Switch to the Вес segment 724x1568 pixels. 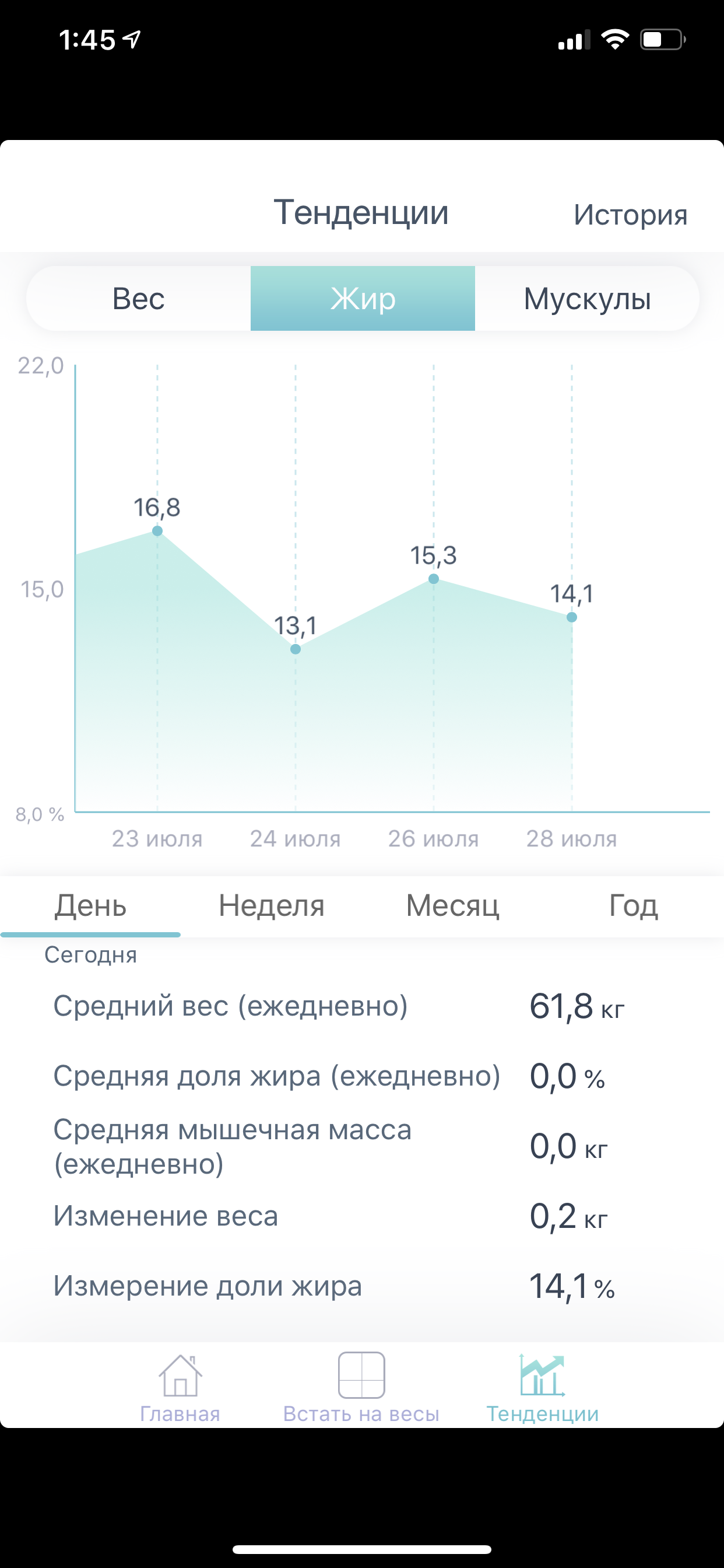(139, 299)
